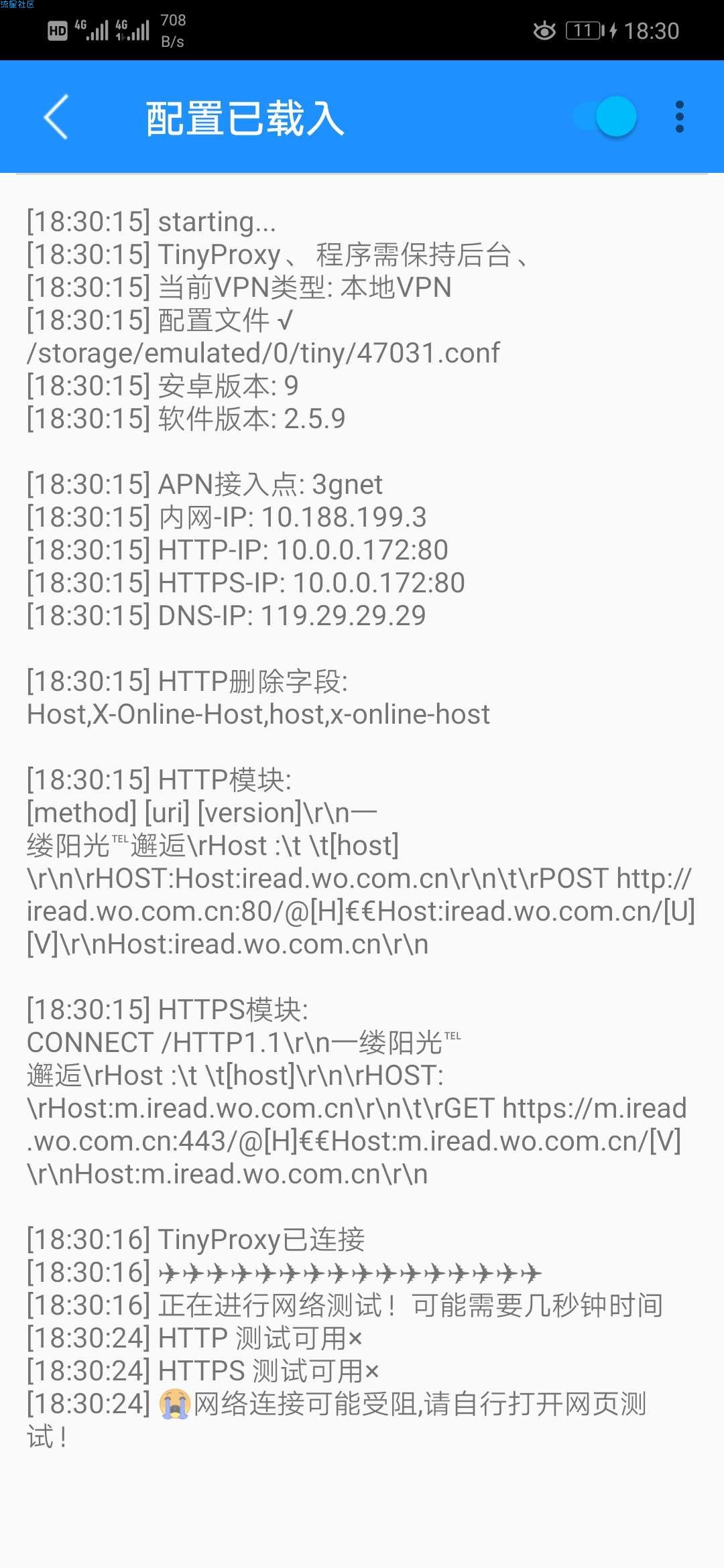Turn off the TinyProxy switch
The height and width of the screenshot is (1568, 724).
click(605, 117)
